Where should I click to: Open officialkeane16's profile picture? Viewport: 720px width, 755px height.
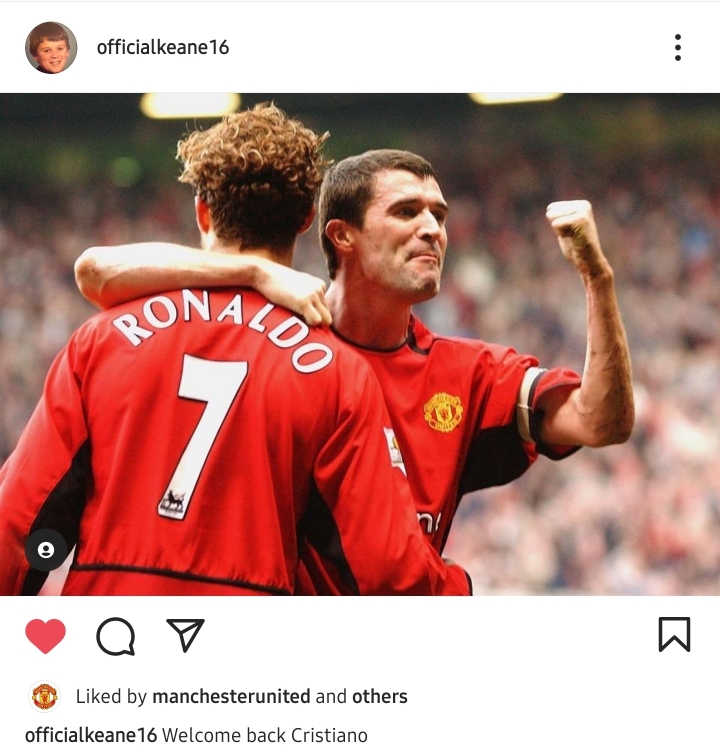point(51,47)
